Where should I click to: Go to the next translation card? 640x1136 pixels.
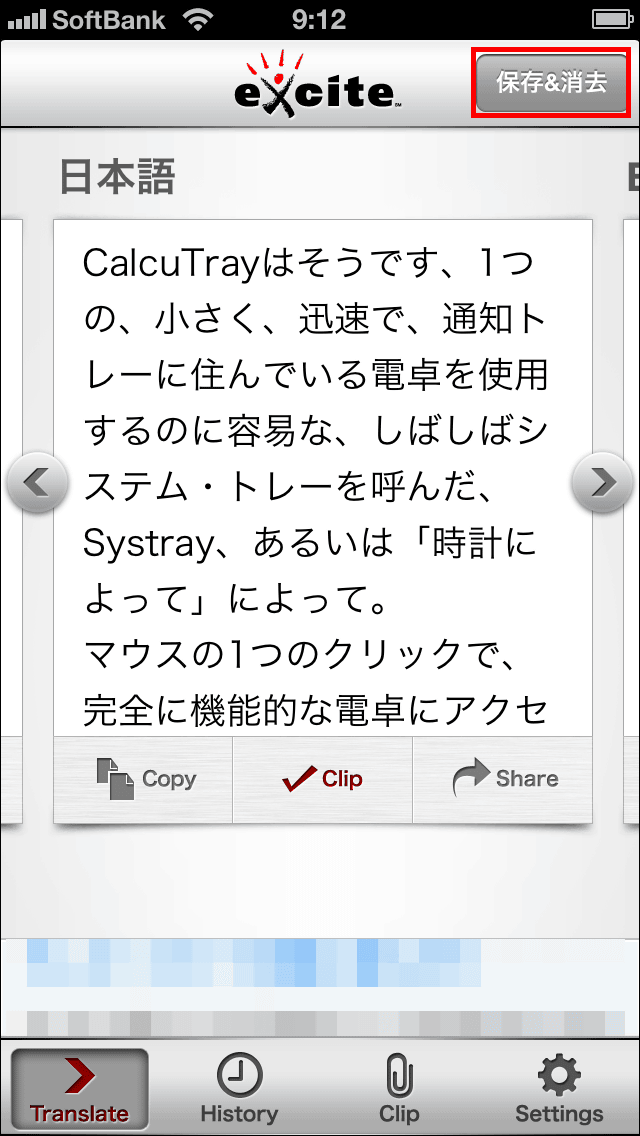click(x=602, y=481)
